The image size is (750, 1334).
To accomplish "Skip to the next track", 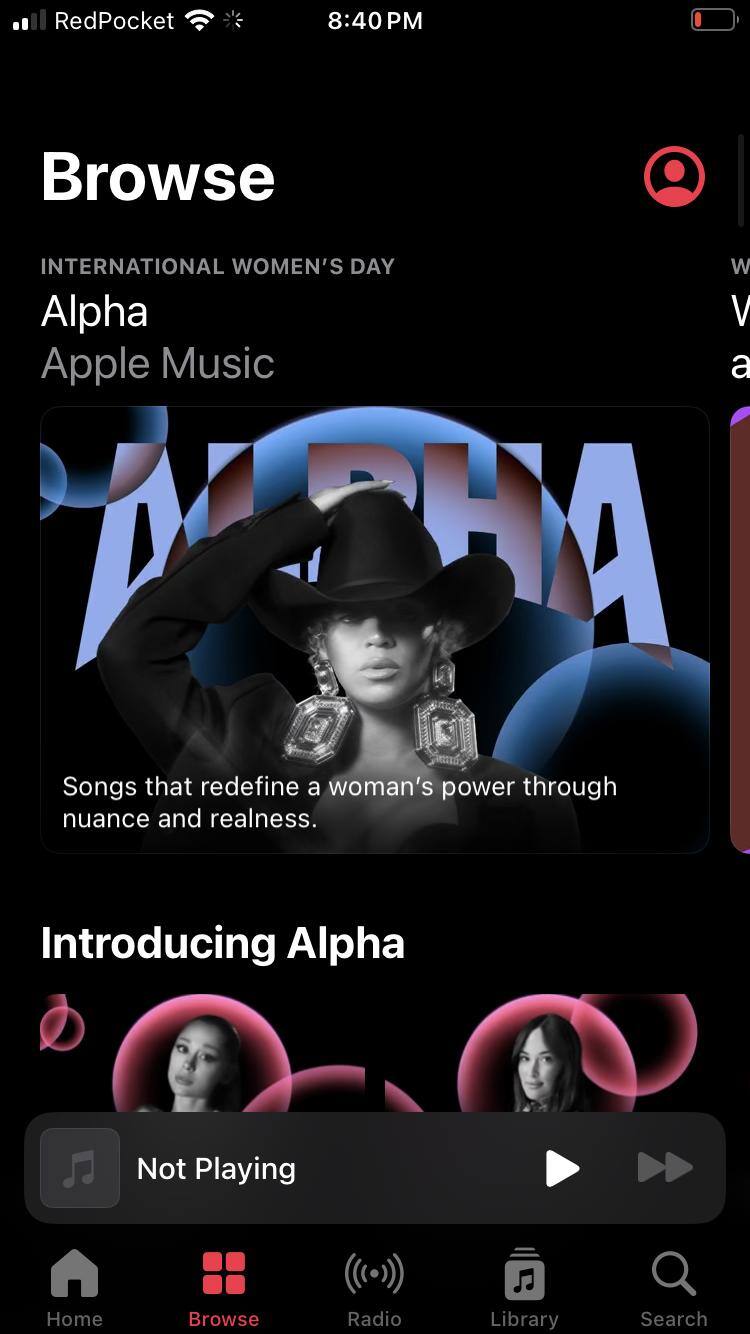I will click(x=665, y=1167).
